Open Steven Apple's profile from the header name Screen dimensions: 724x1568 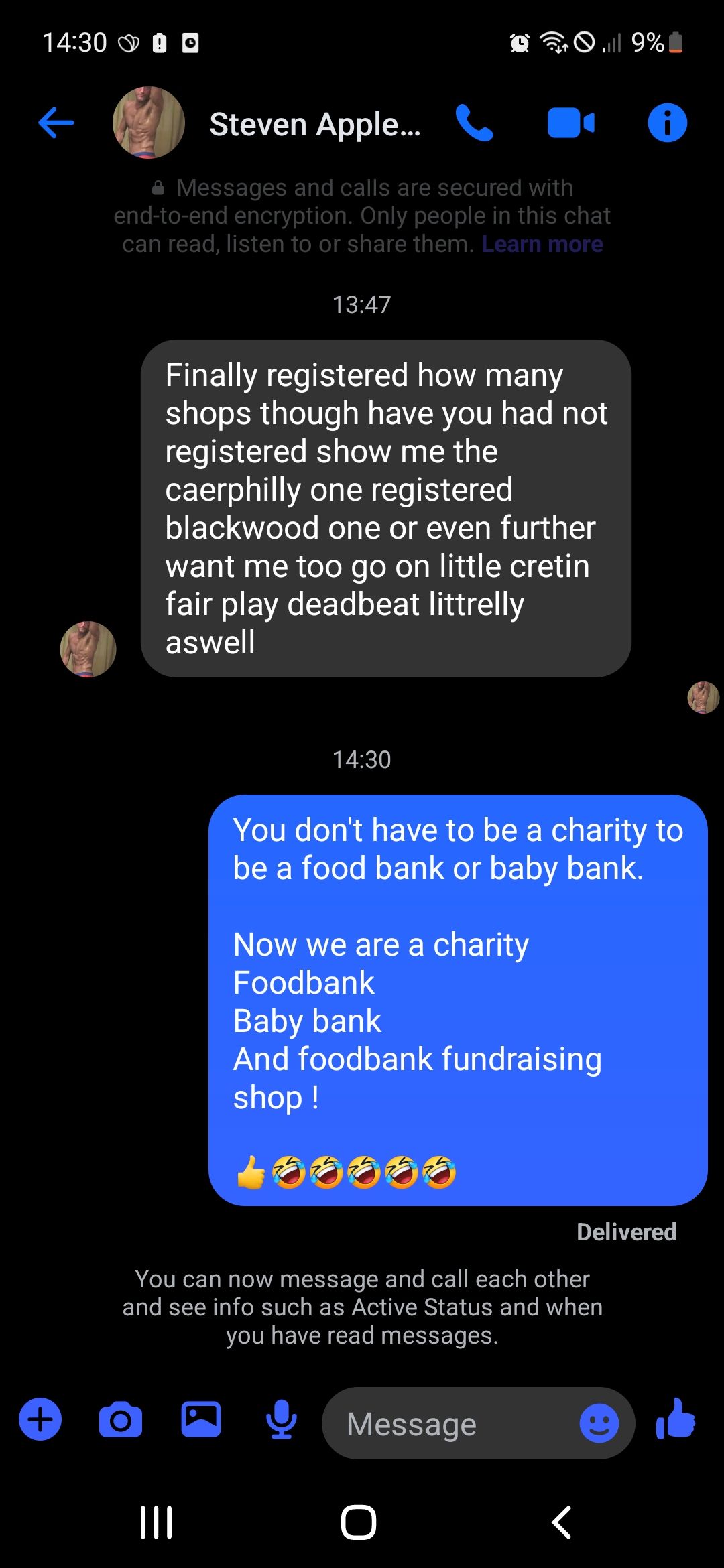click(314, 125)
